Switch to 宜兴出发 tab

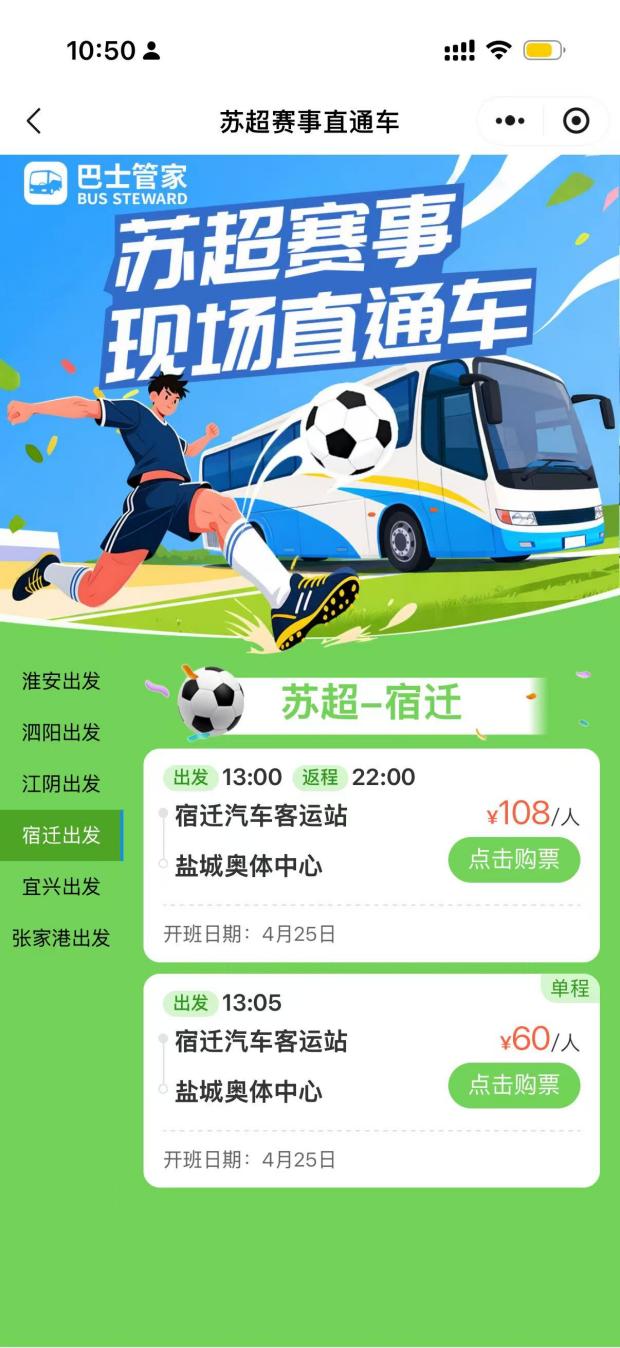61,887
